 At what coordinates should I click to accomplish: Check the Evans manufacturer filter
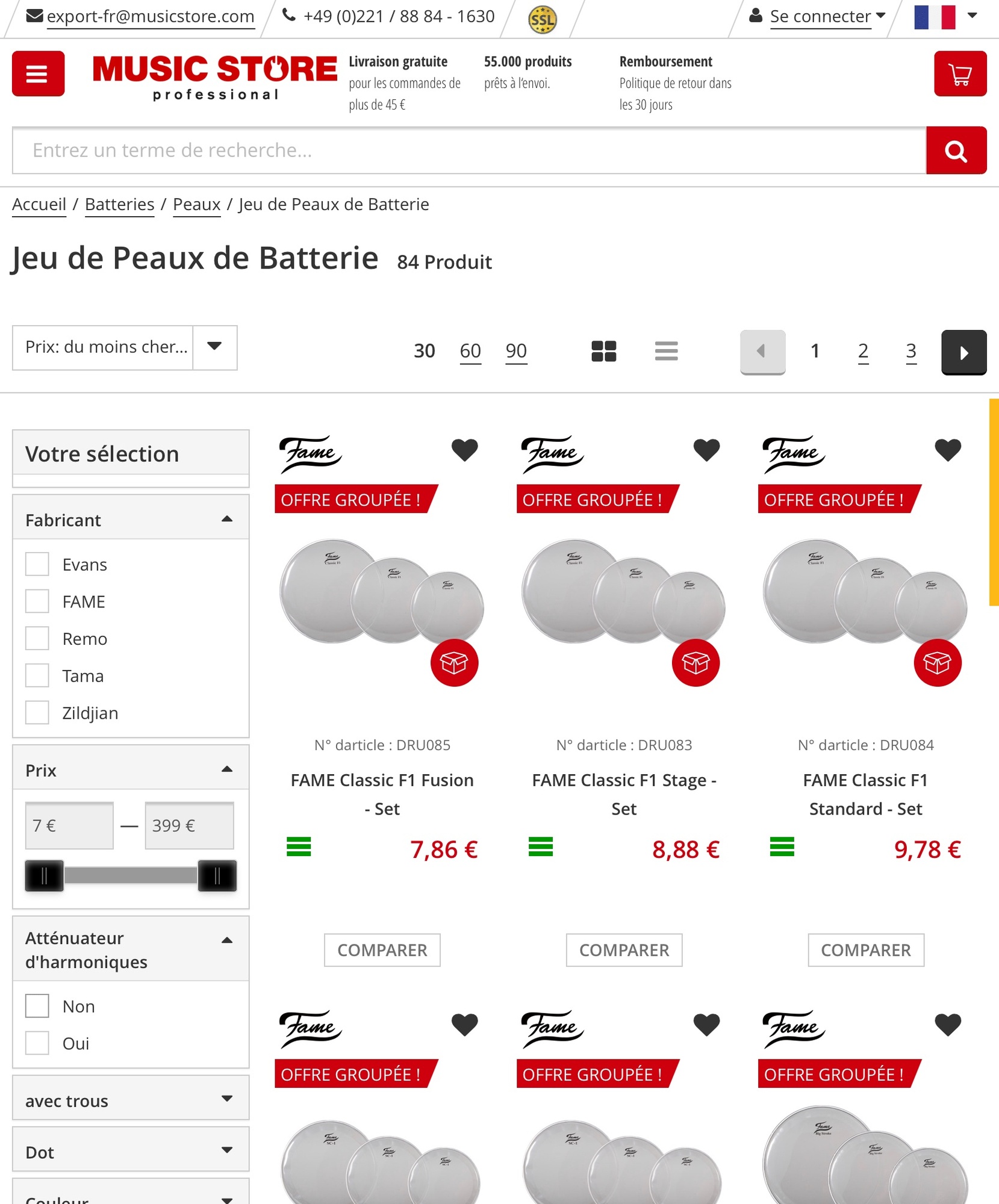(37, 565)
